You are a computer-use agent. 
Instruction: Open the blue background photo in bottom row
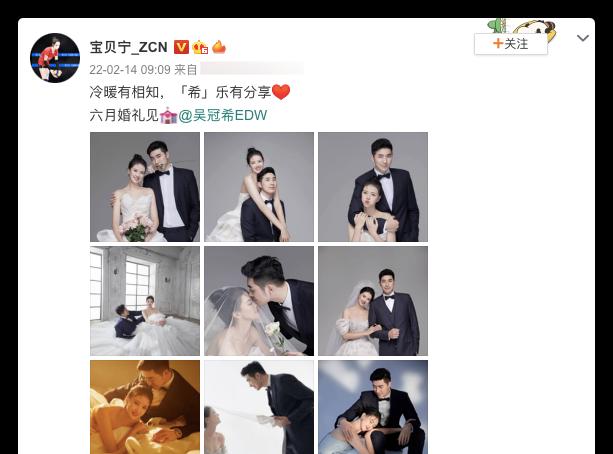[372, 408]
